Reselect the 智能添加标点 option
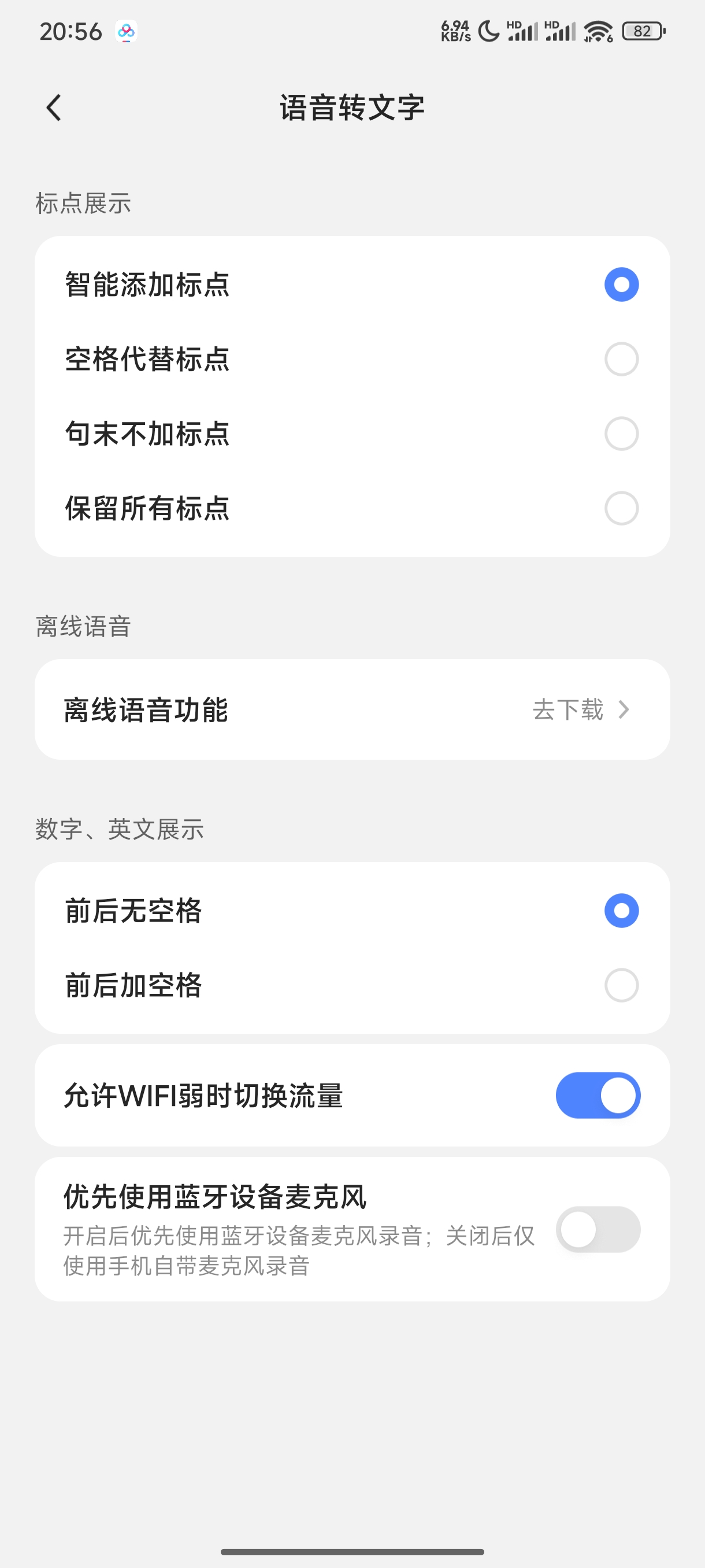The width and height of the screenshot is (705, 1568). (621, 284)
